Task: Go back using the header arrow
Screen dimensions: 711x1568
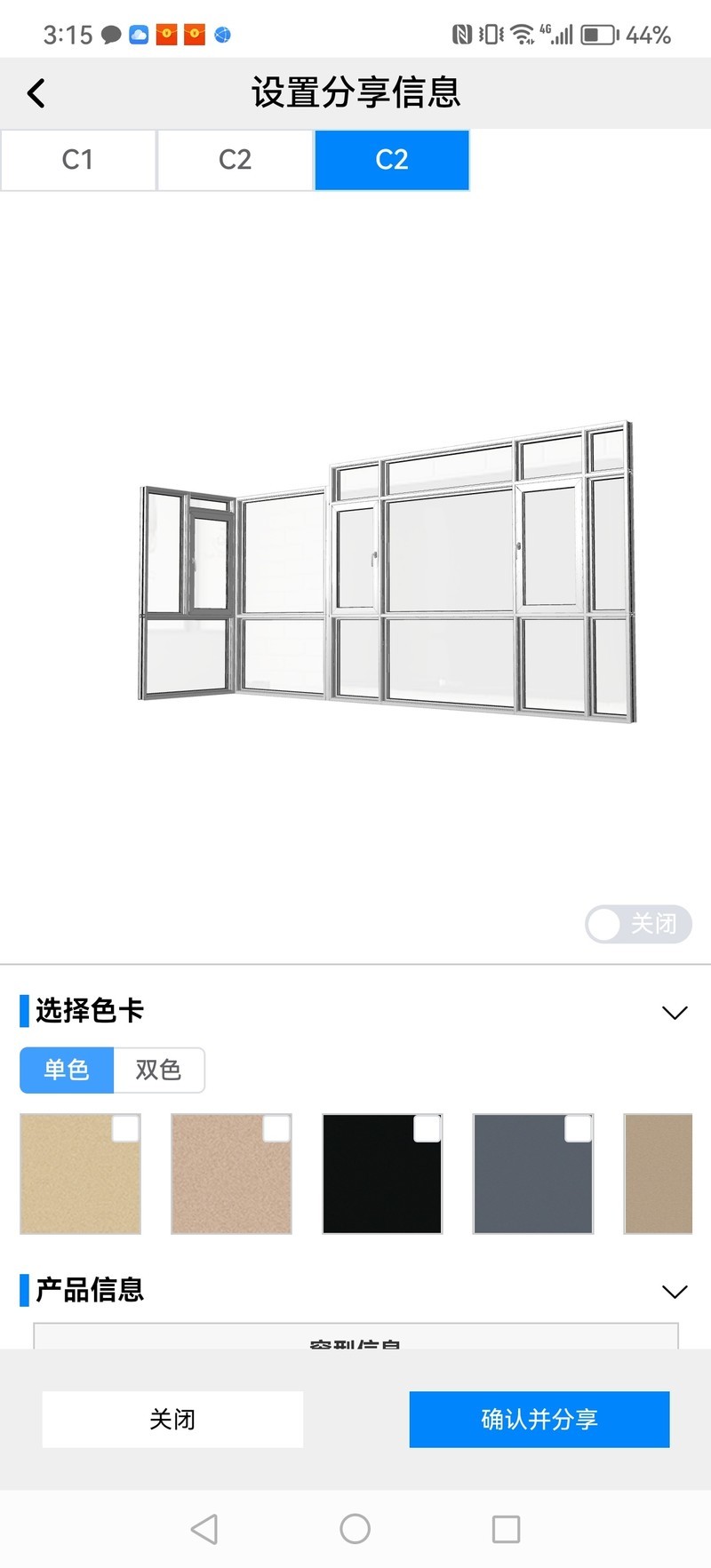Action: 36,93
